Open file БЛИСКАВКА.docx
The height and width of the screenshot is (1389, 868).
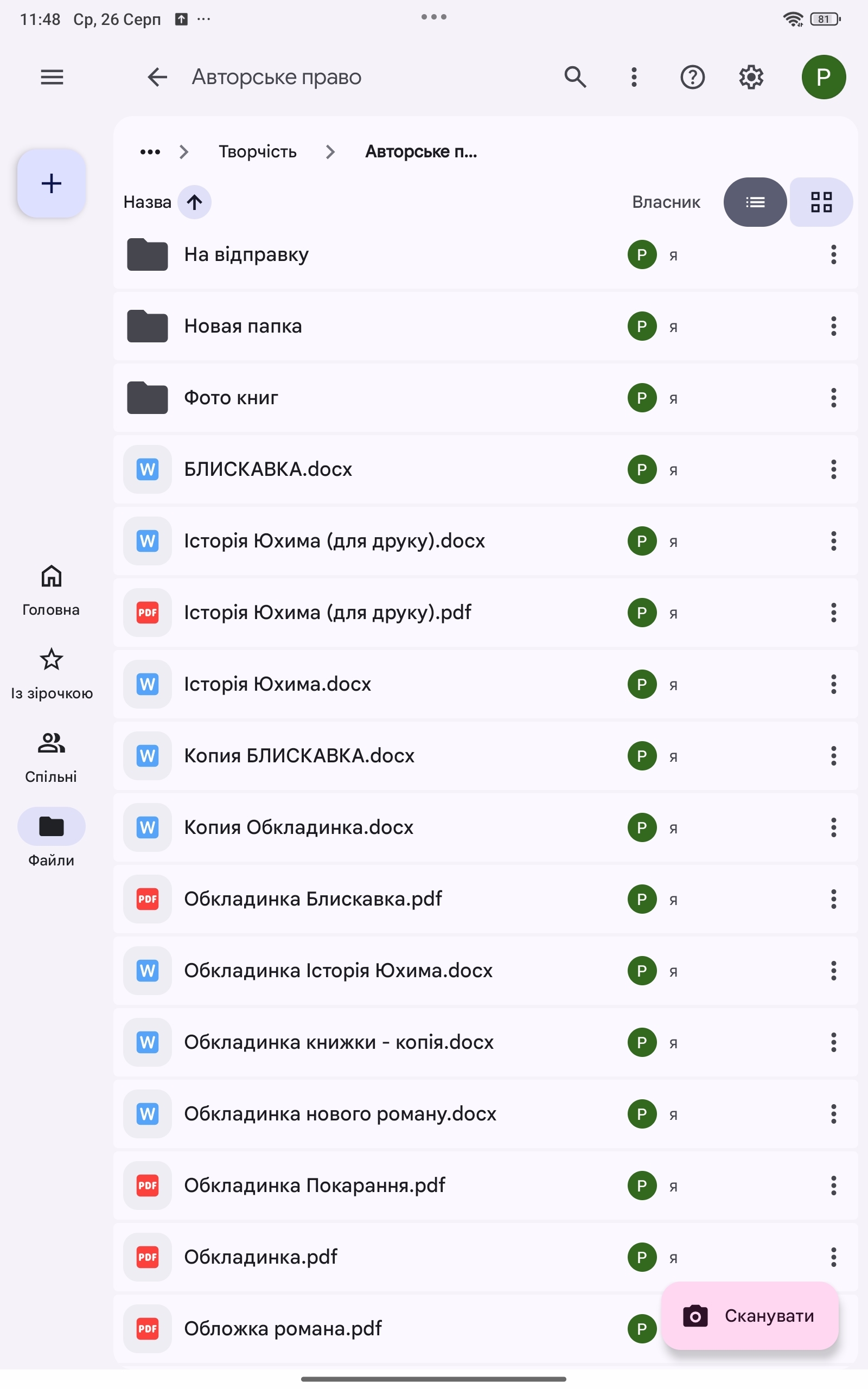point(485,469)
